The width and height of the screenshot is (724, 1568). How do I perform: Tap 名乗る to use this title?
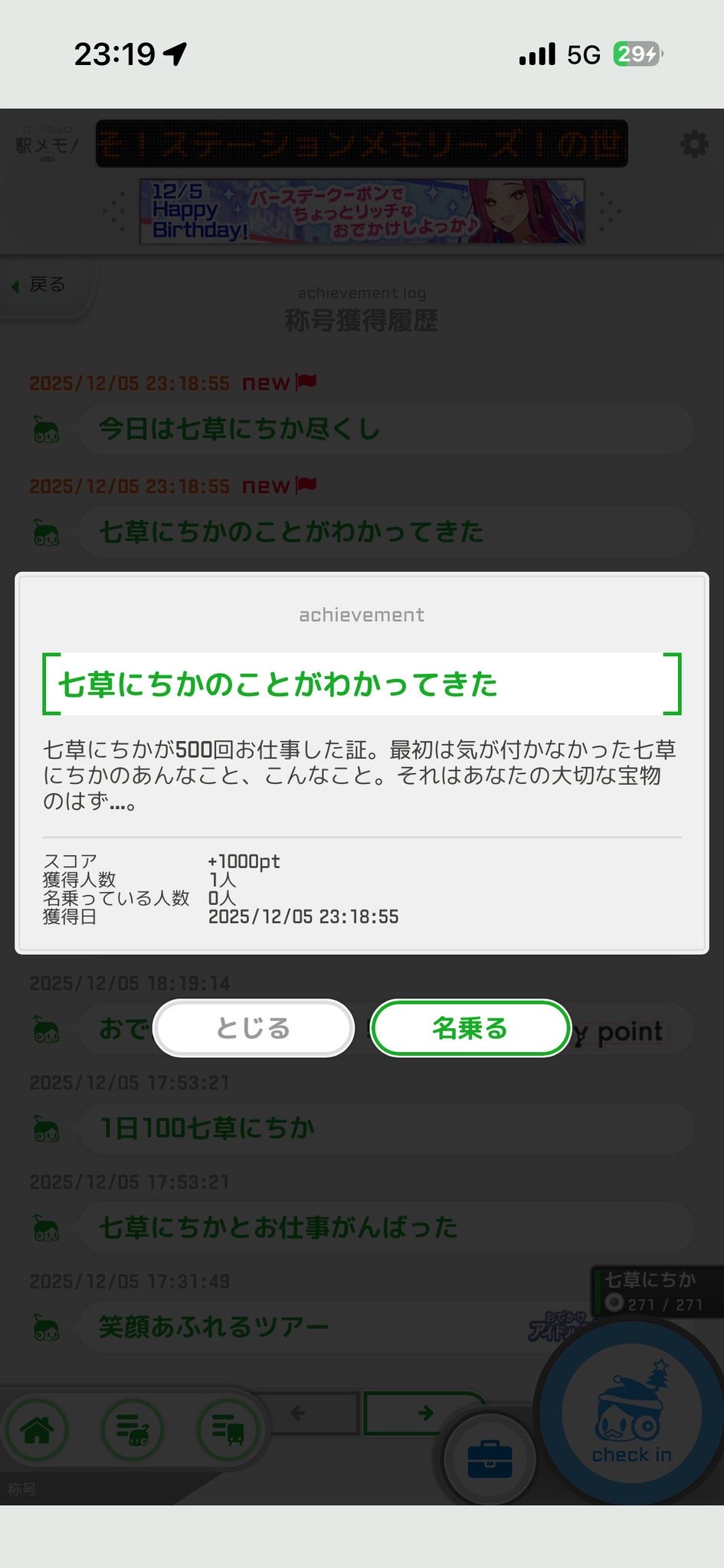[x=470, y=1028]
